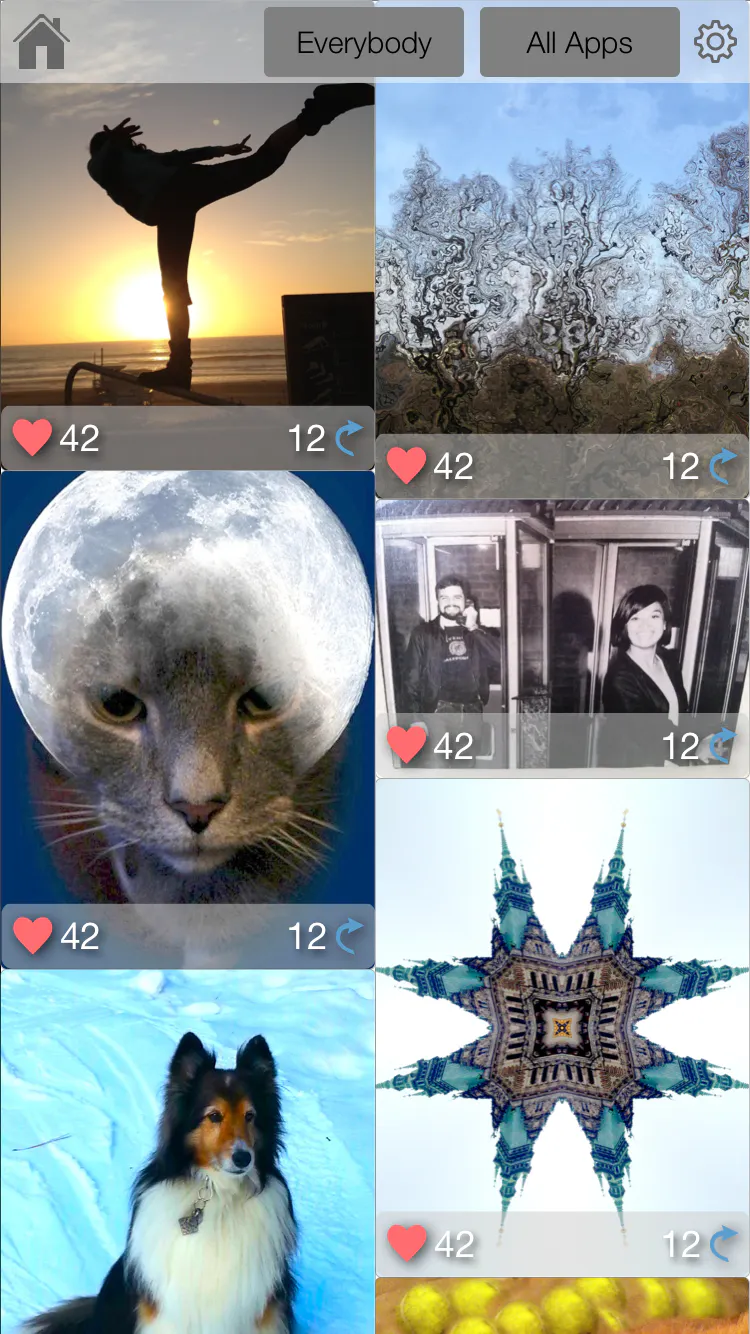Share the sunset silhouette photo
This screenshot has height=1334, width=750.
pos(348,438)
